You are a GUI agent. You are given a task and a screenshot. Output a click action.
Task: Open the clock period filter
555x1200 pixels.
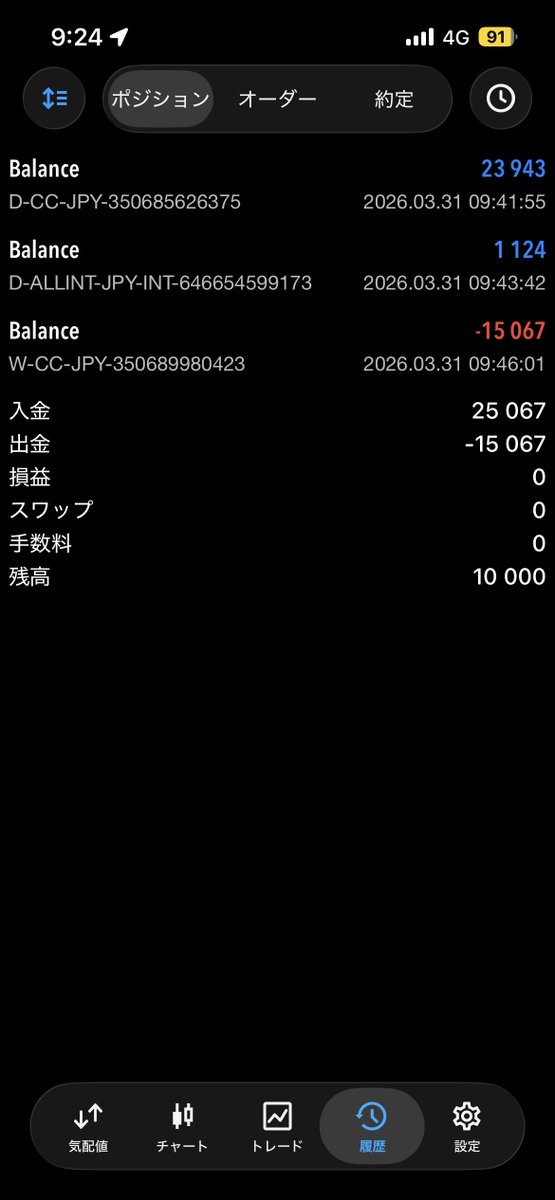[500, 98]
